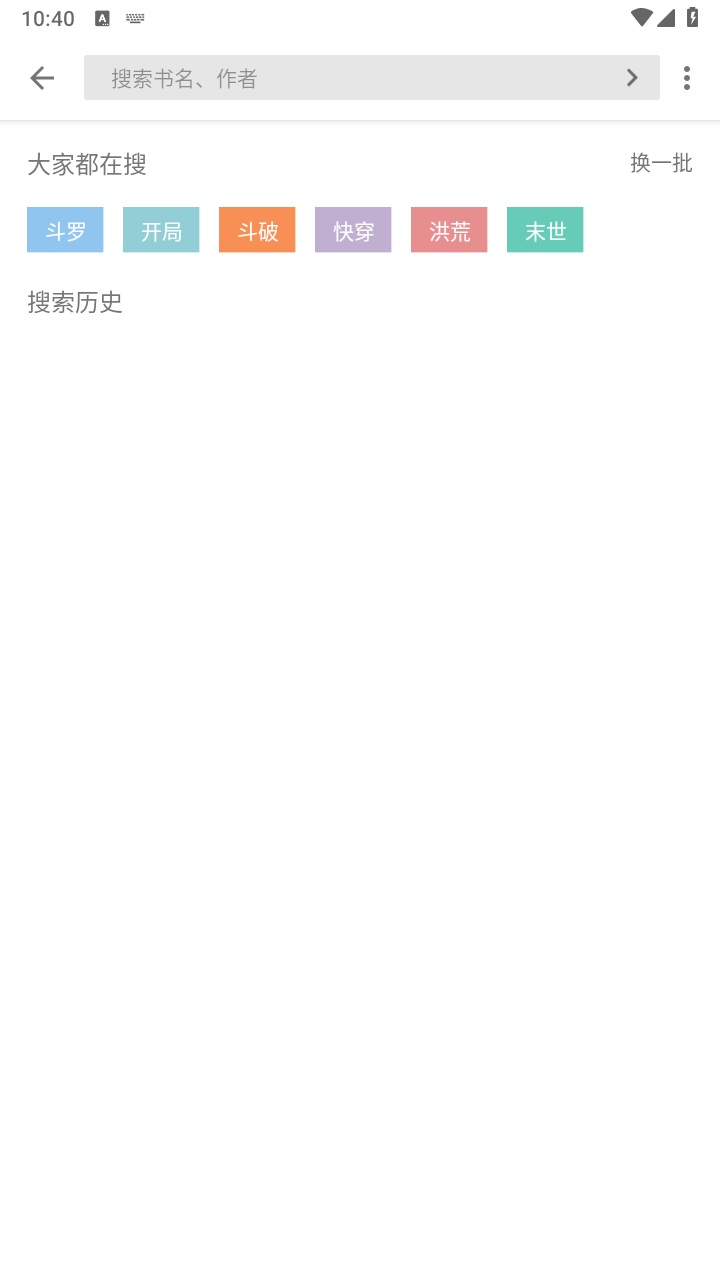720x1280 pixels.
Task: Click the 大家都在搜 heading
Action: click(x=86, y=164)
